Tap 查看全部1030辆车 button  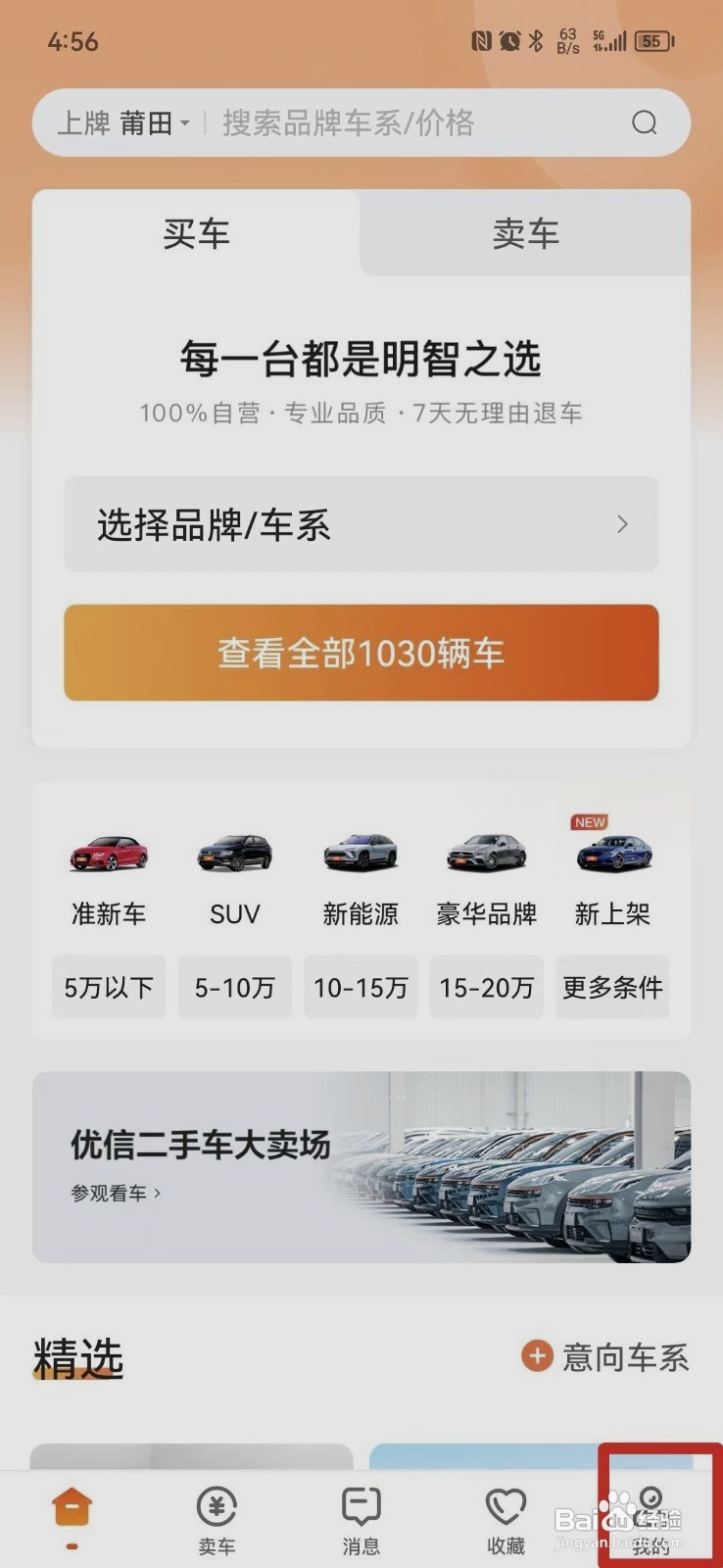(361, 653)
